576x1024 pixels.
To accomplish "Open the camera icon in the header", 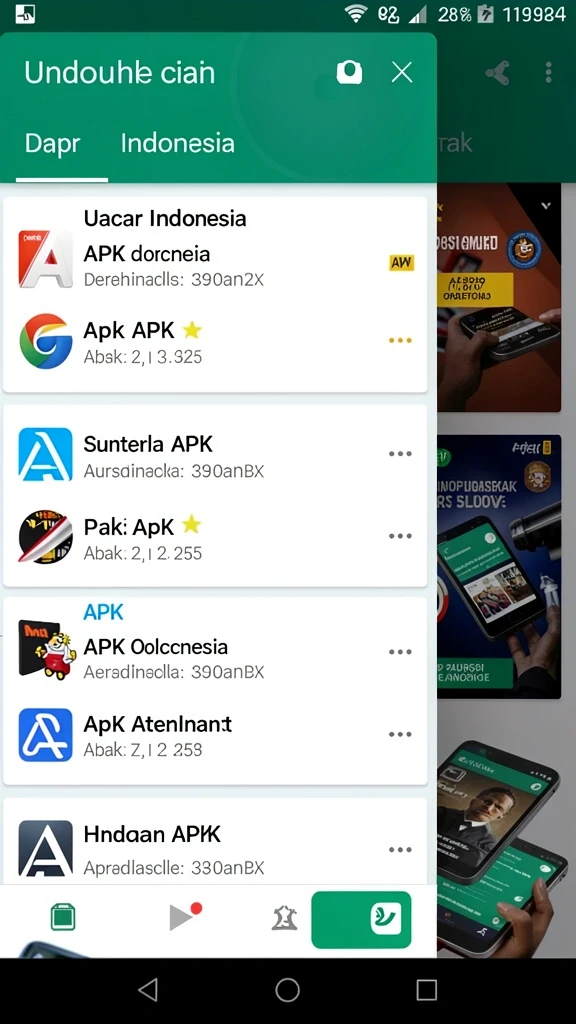I will pyautogui.click(x=349, y=72).
